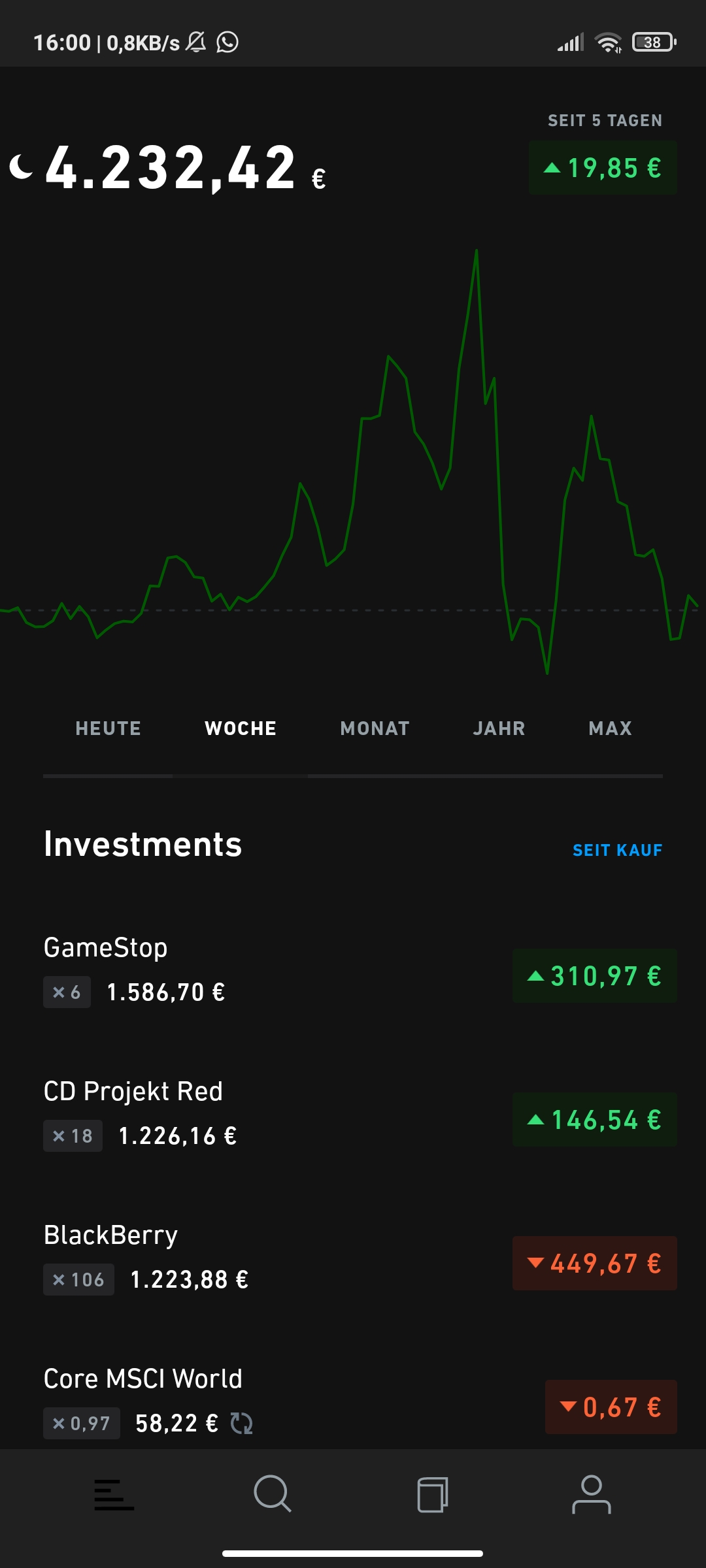This screenshot has width=706, height=1568.
Task: Open the GameStop investment
Action: tap(261, 970)
